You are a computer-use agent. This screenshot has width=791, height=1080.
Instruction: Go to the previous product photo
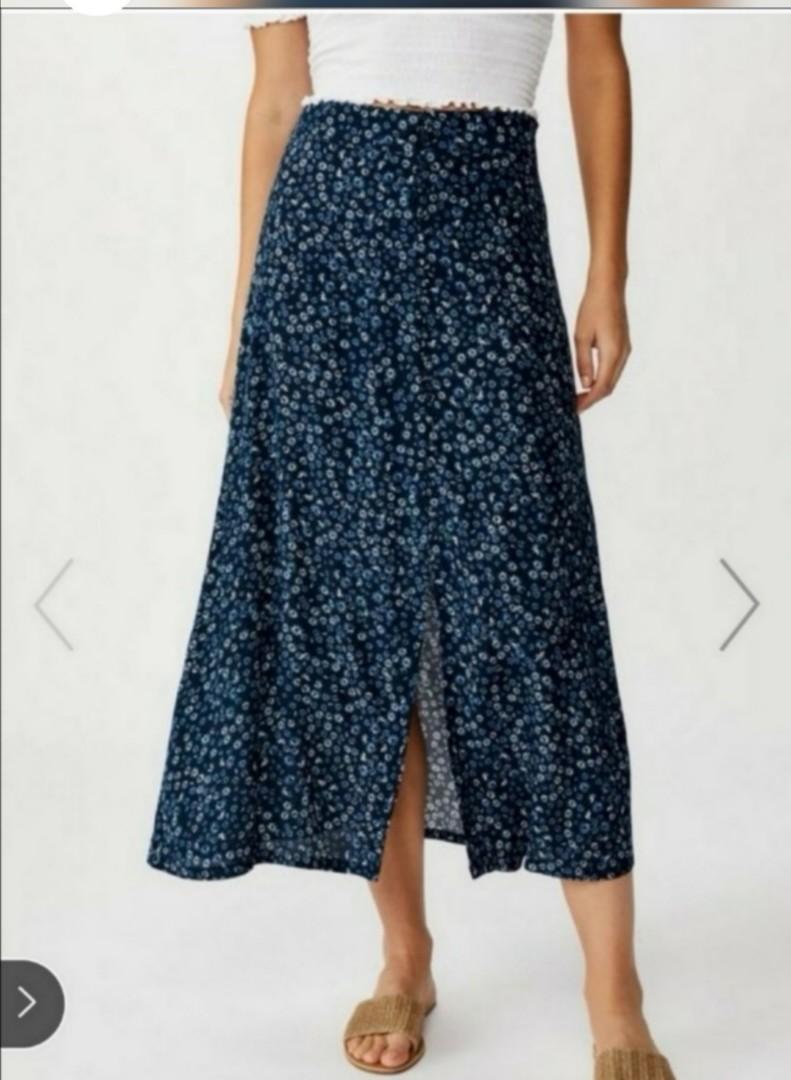(x=54, y=604)
